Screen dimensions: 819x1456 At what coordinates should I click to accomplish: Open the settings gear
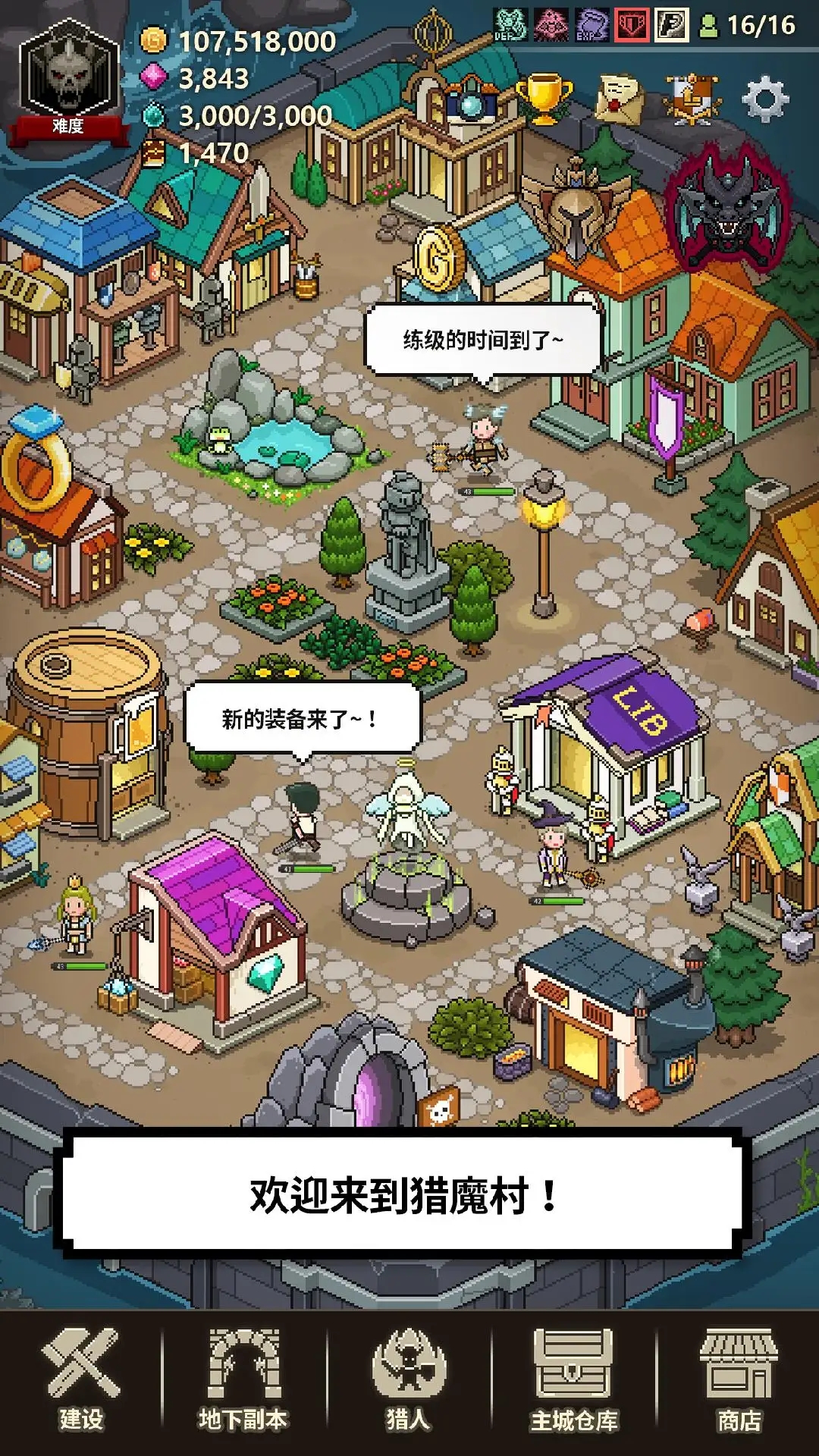(764, 97)
